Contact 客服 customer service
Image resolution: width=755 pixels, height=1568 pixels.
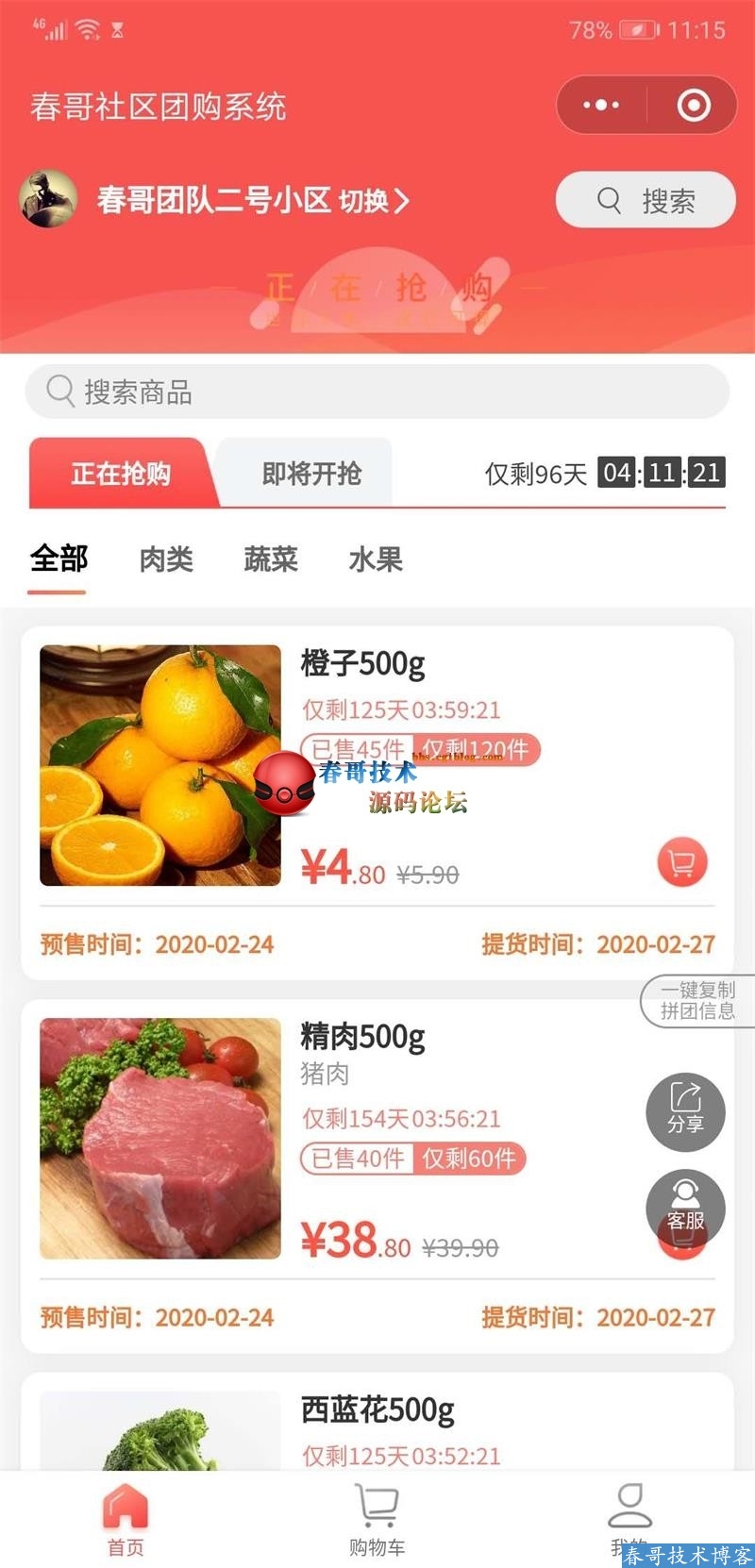pyautogui.click(x=685, y=1208)
